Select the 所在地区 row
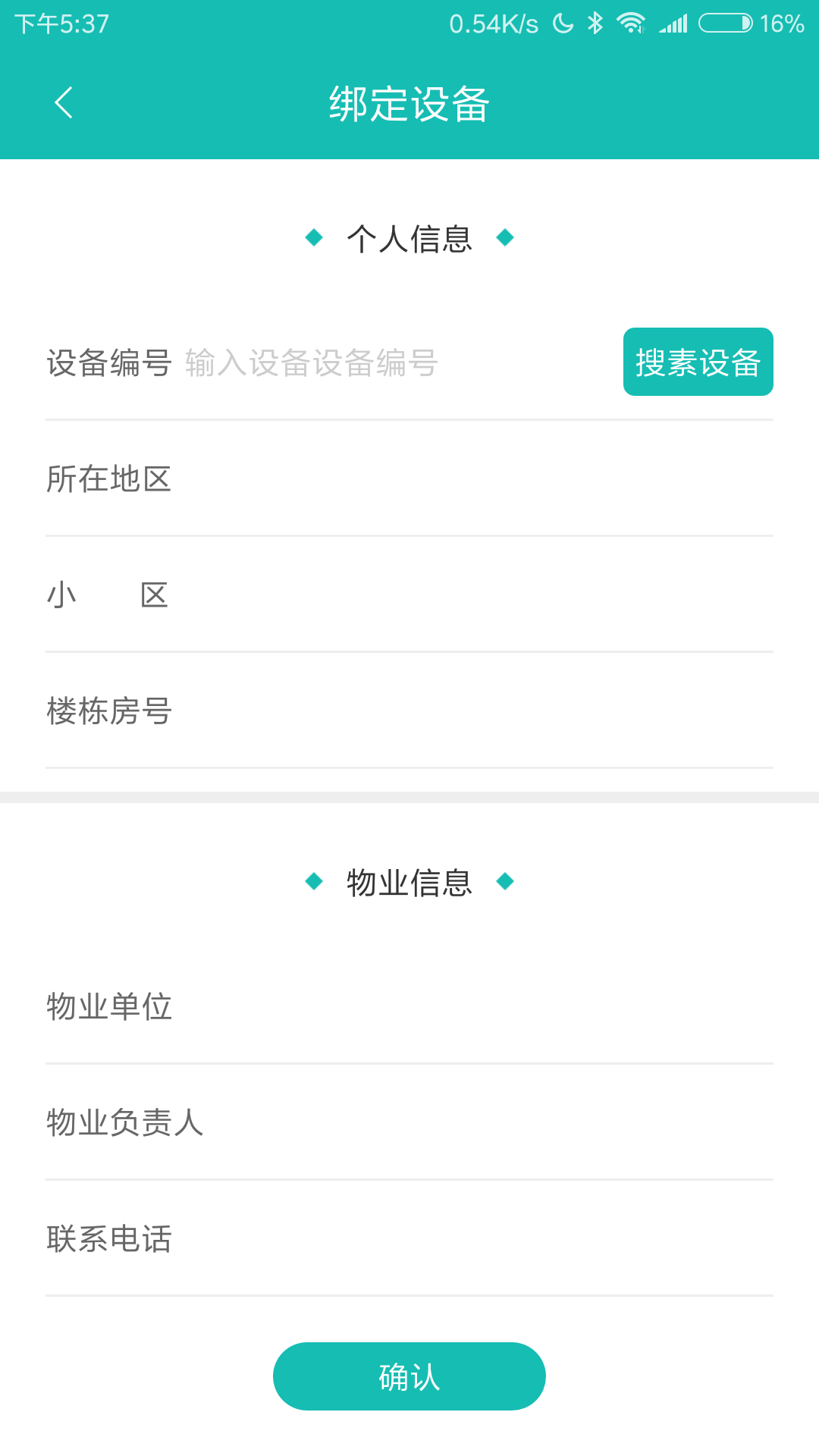 (x=409, y=479)
